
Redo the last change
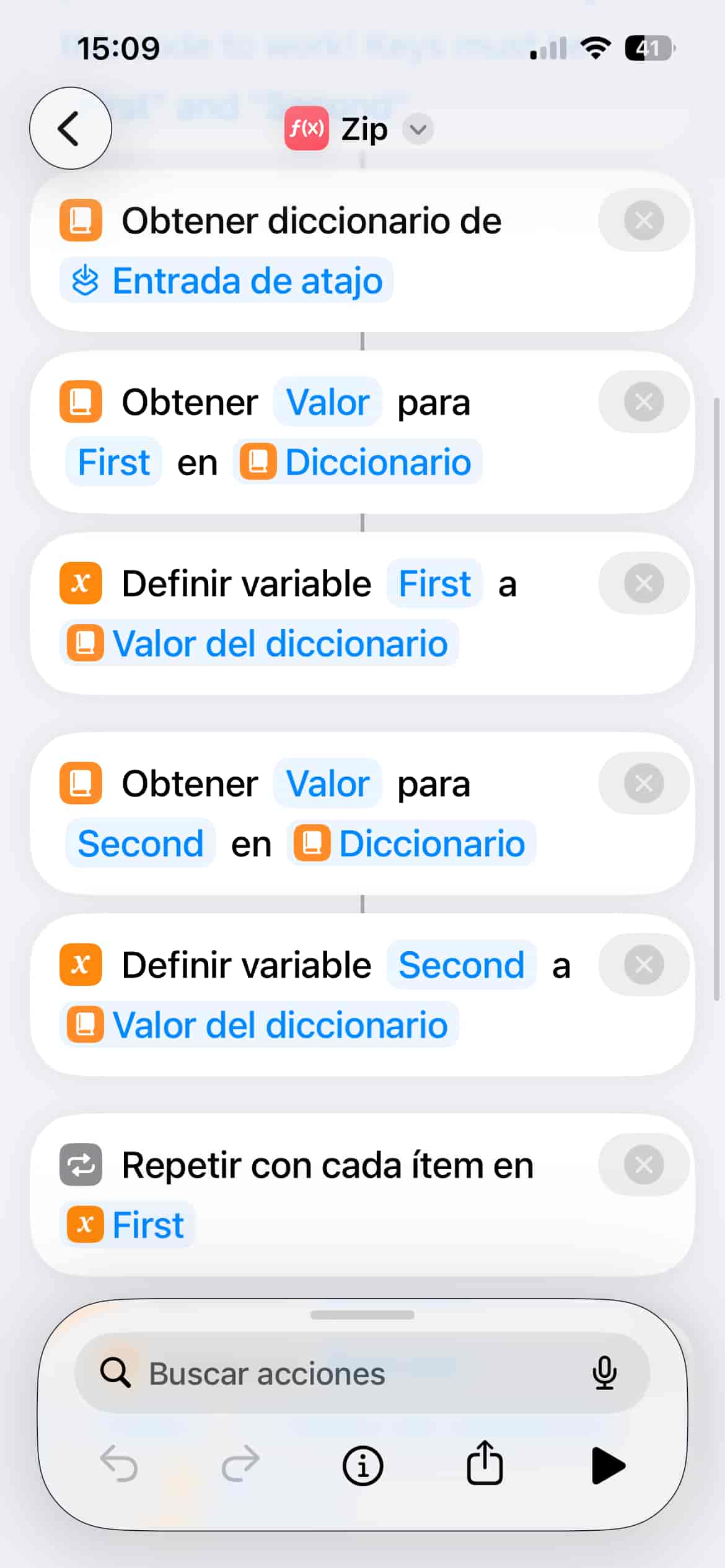(240, 1465)
